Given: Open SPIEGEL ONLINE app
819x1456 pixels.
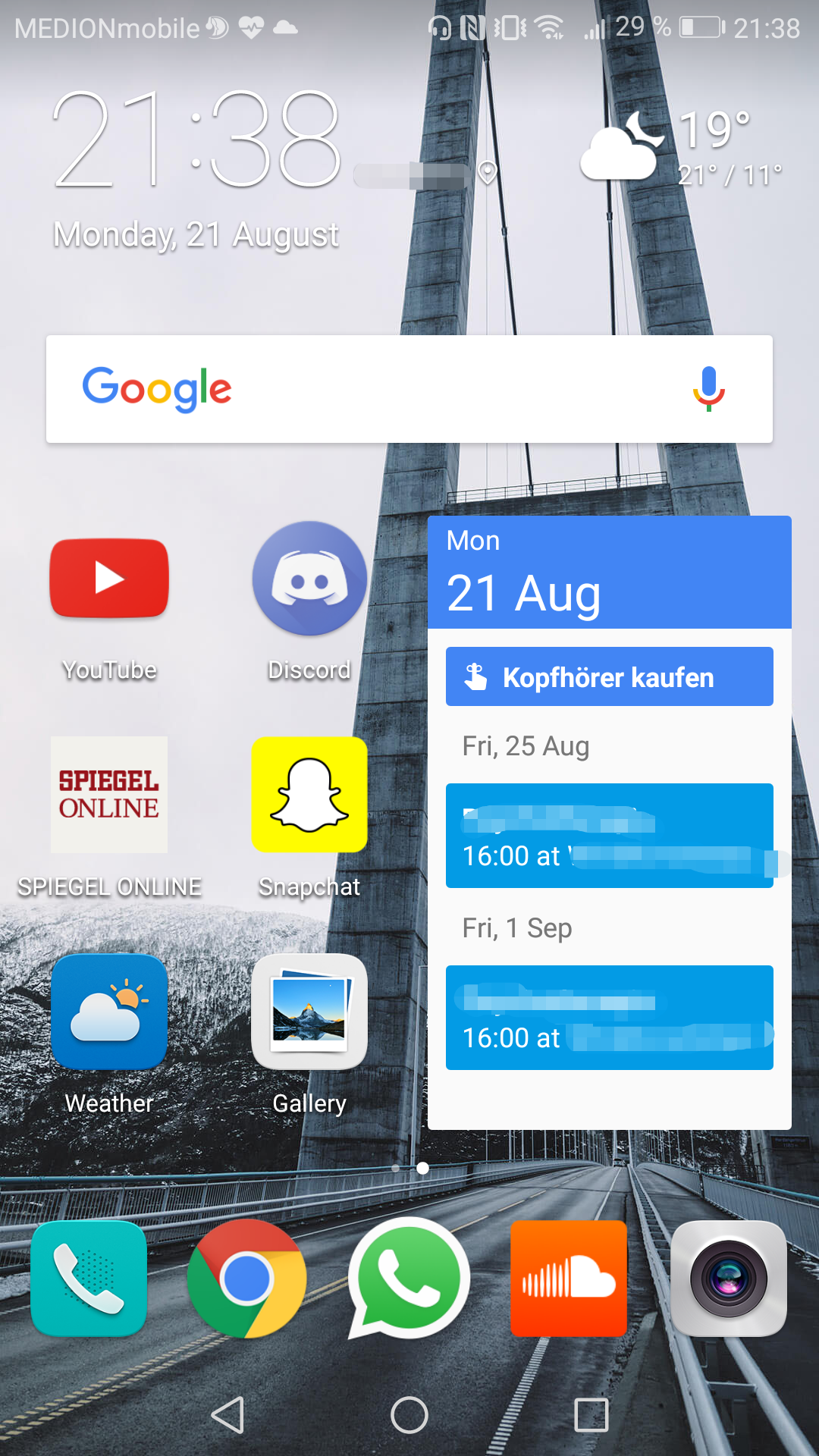Looking at the screenshot, I should [109, 795].
